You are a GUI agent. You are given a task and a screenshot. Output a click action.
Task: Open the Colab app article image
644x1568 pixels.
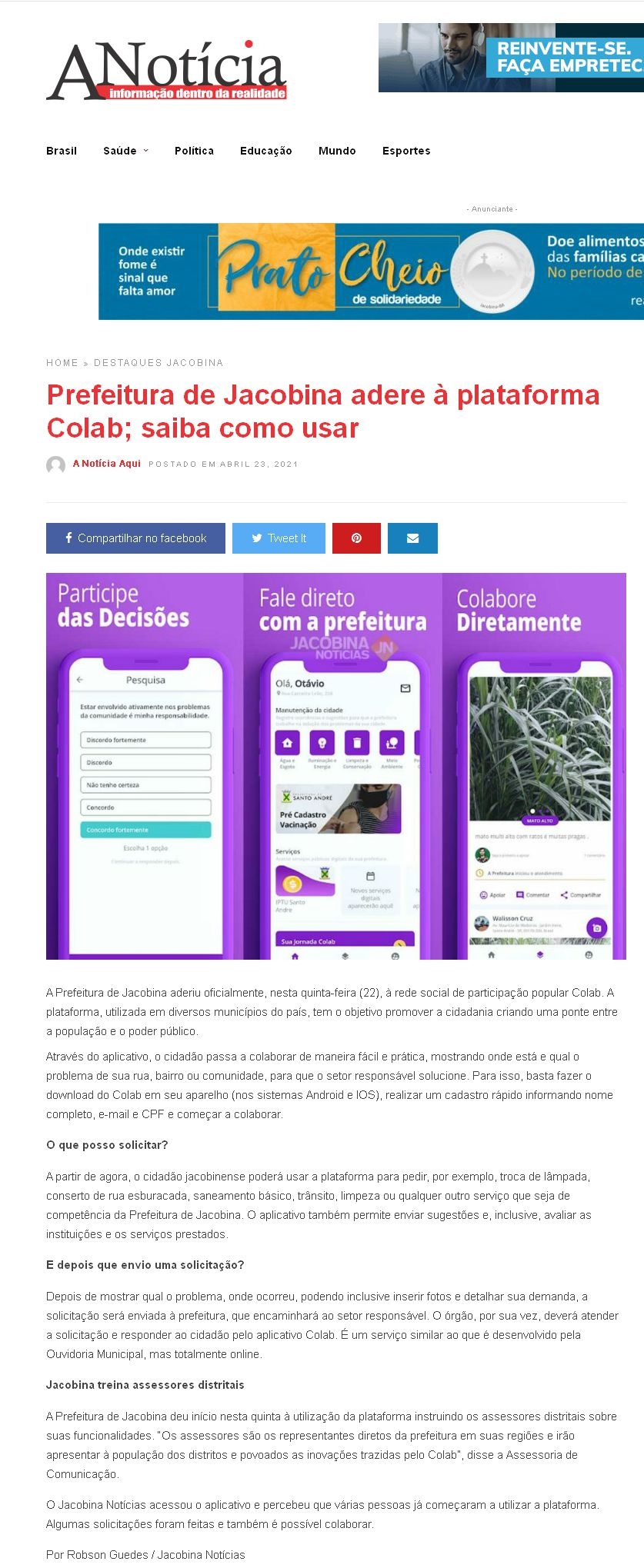pos(335,766)
